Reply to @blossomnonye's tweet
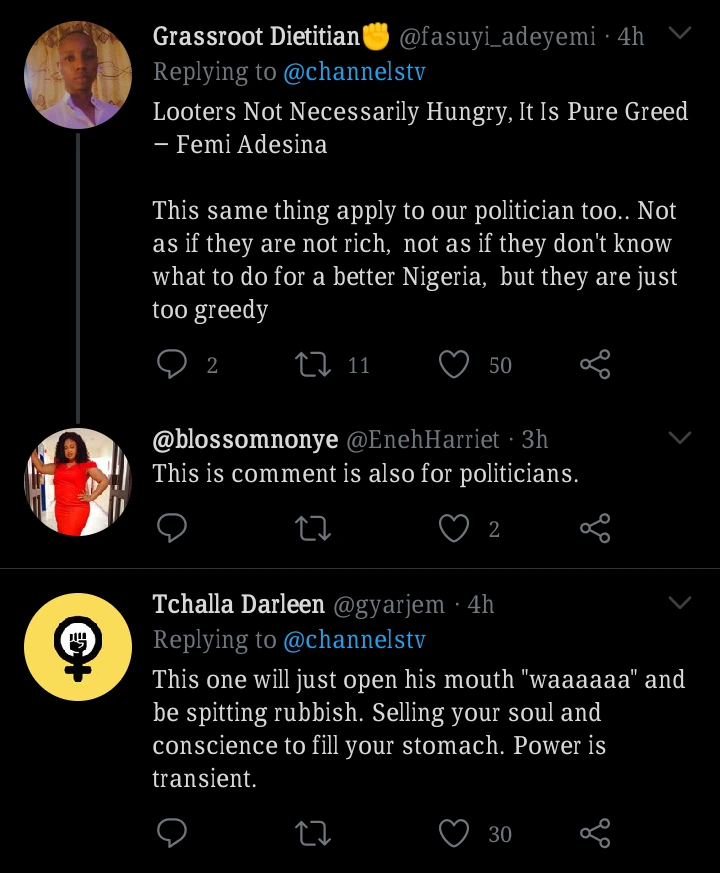 [x=173, y=528]
